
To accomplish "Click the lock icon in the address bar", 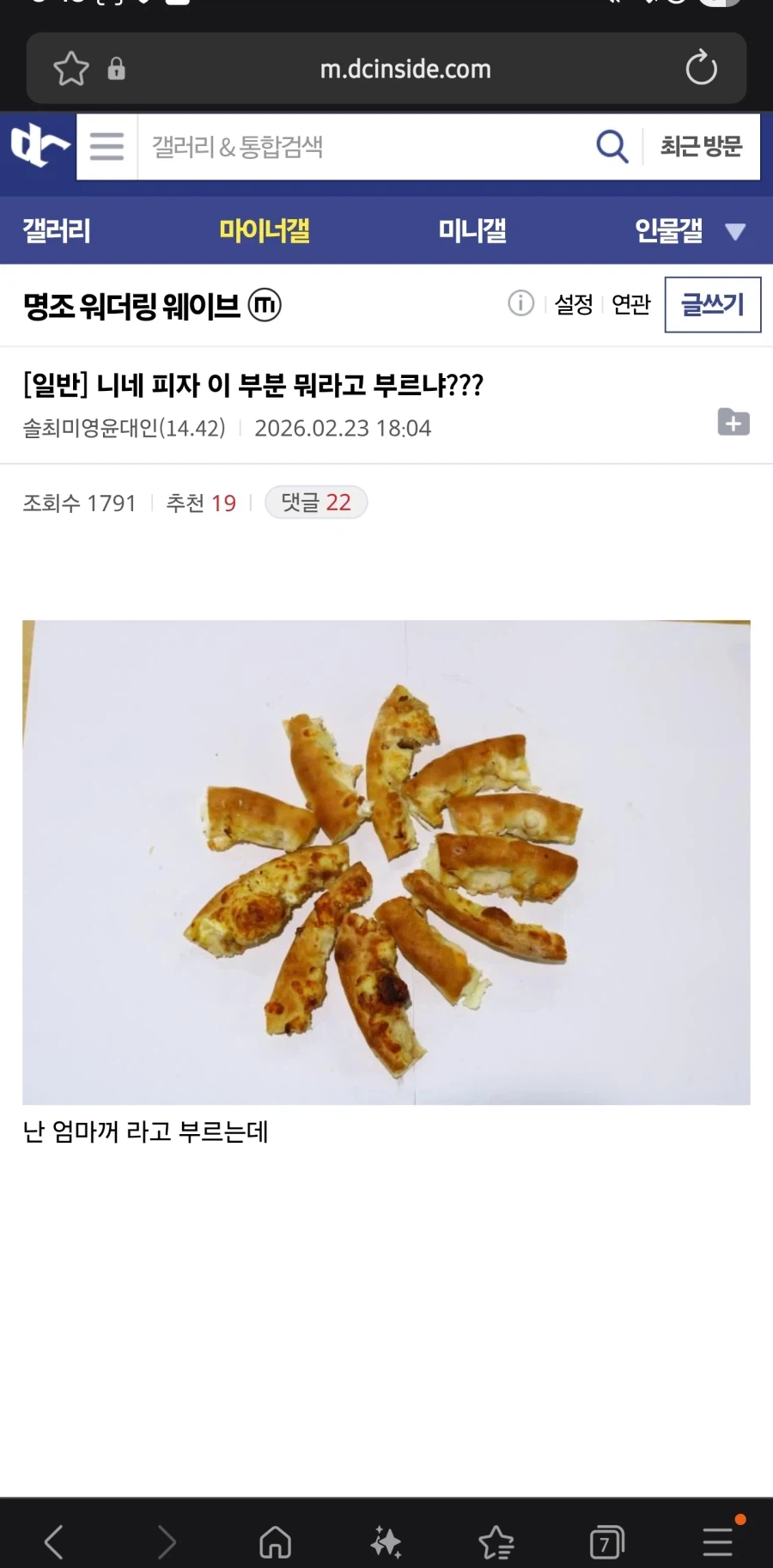I will click(x=116, y=69).
